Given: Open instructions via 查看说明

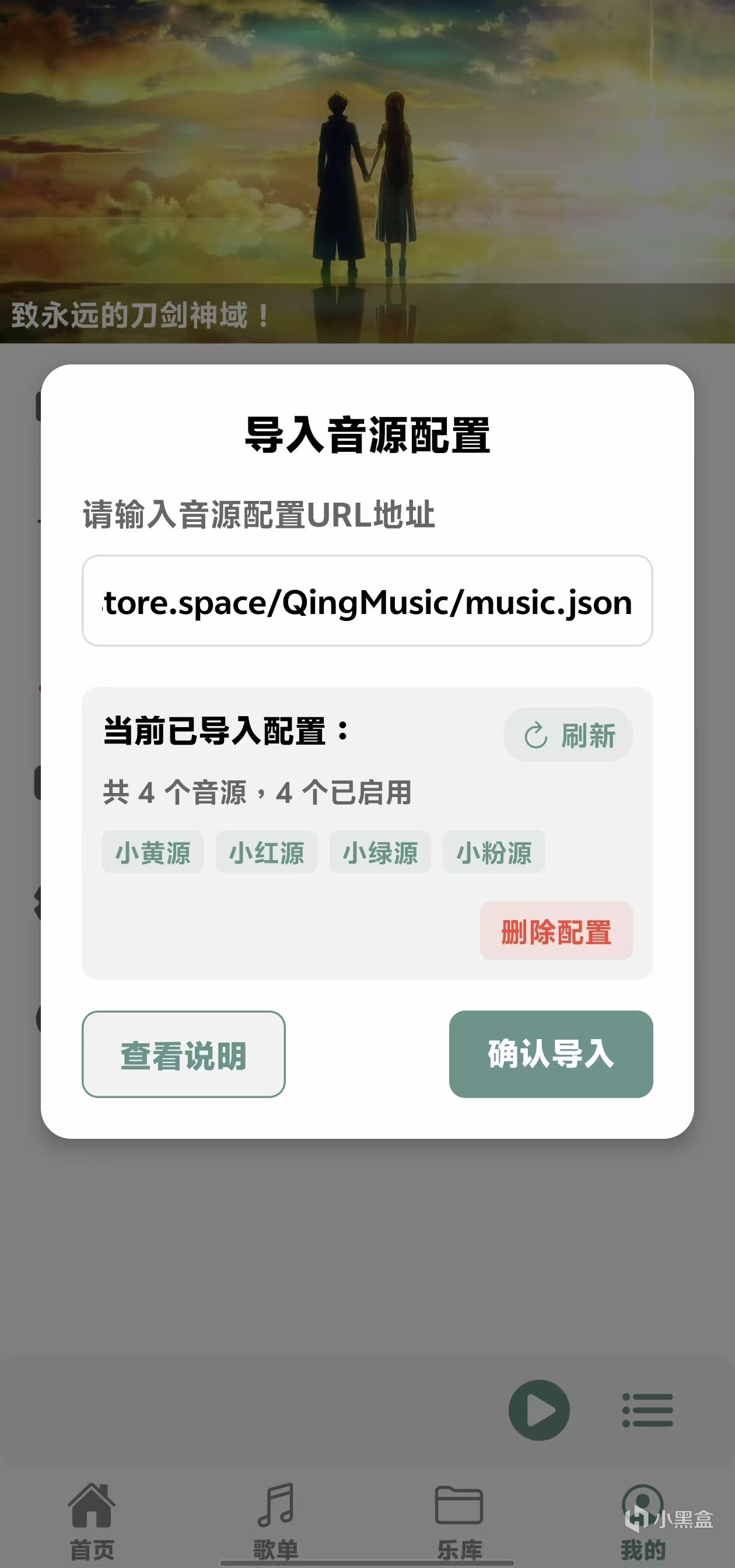Looking at the screenshot, I should tap(183, 1054).
